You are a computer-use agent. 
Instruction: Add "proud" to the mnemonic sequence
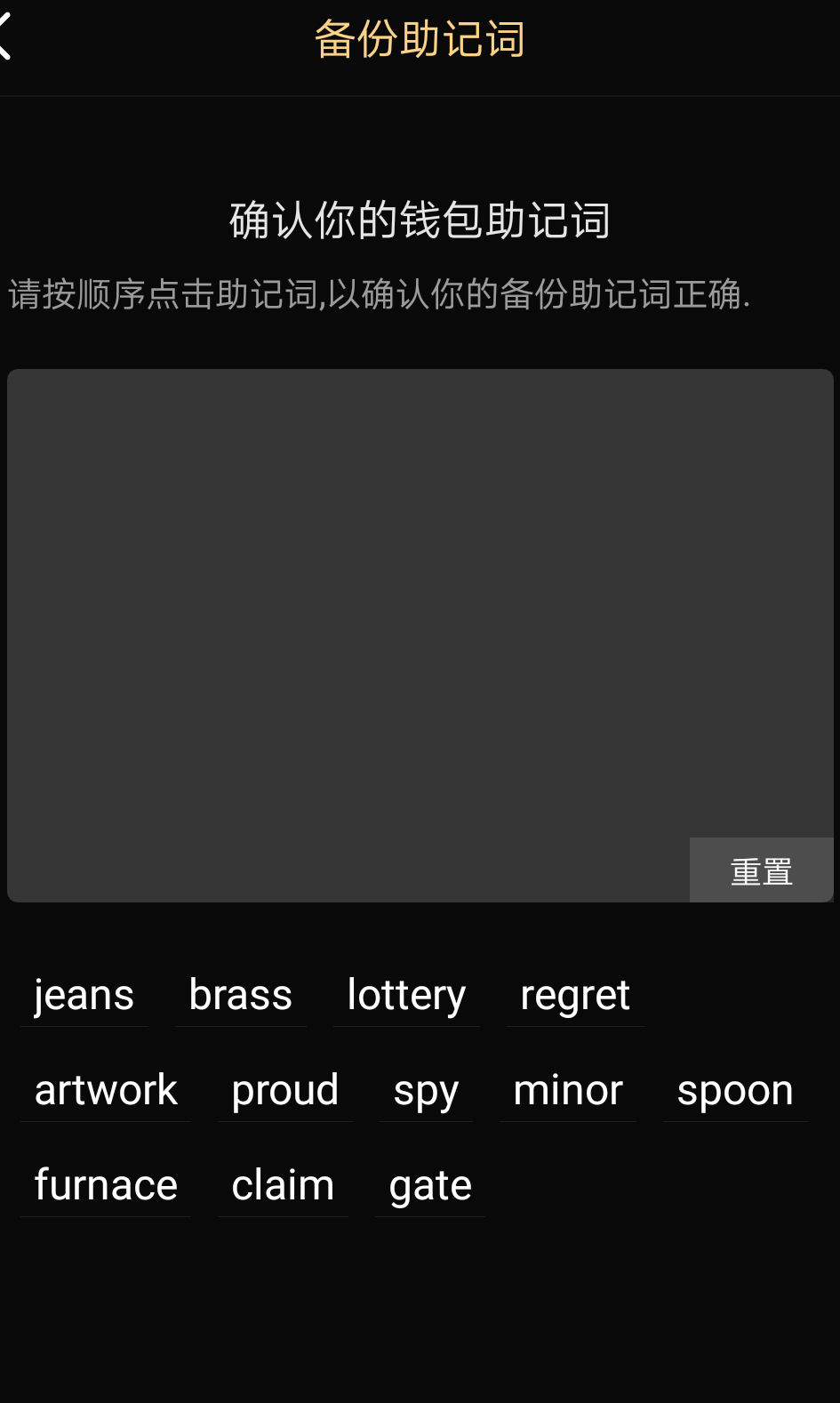tap(284, 1090)
